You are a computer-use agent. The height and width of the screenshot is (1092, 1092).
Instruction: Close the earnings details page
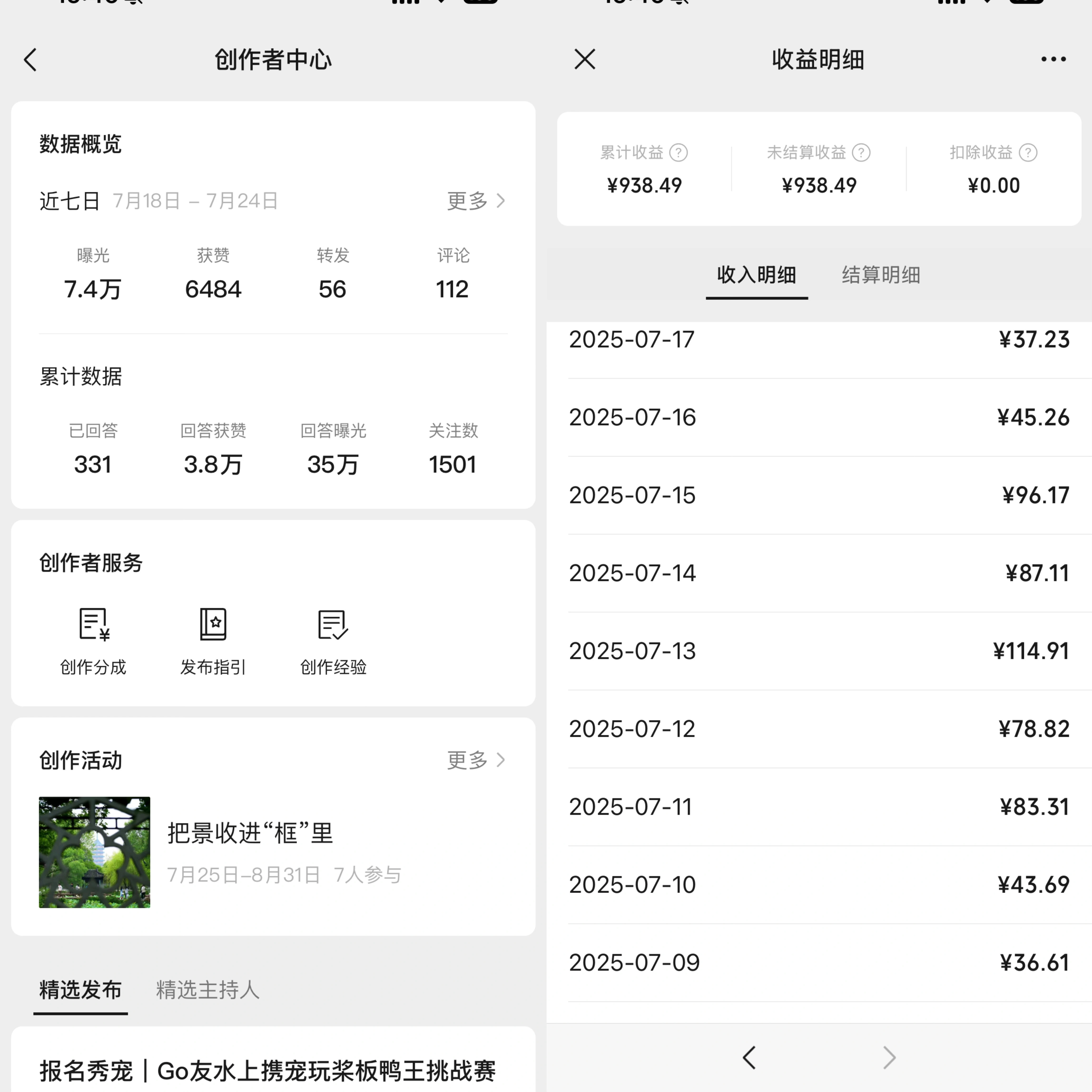585,59
